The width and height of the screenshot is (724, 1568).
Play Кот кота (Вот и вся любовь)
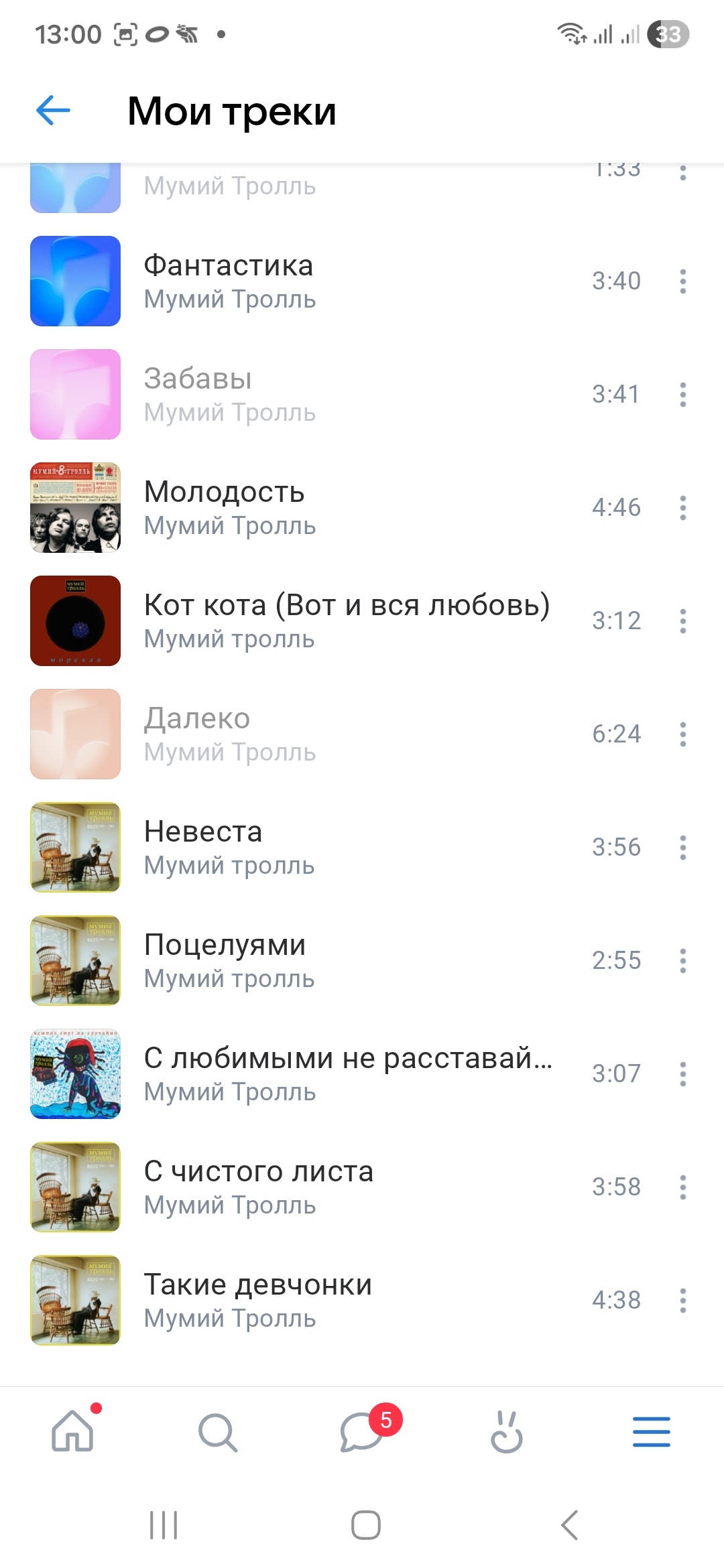tap(346, 620)
